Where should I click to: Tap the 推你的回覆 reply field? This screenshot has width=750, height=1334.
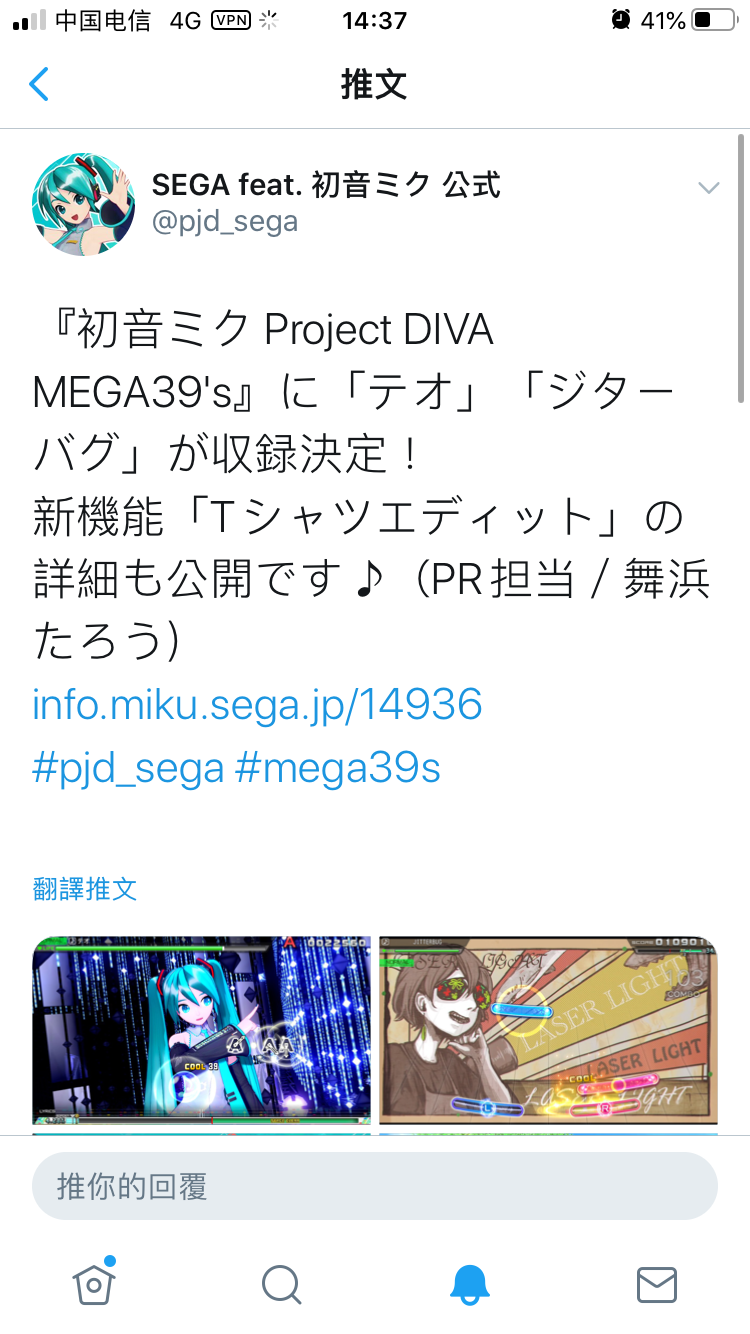coord(375,1186)
